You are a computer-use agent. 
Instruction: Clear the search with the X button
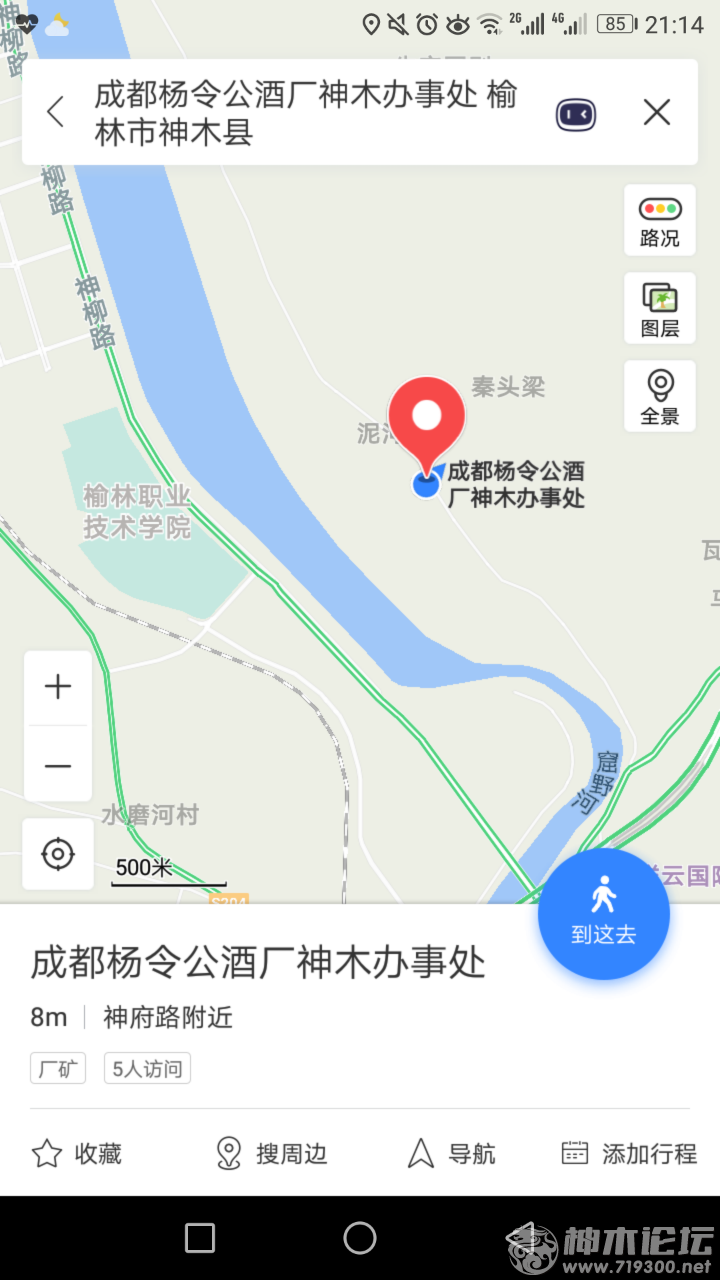(x=657, y=113)
